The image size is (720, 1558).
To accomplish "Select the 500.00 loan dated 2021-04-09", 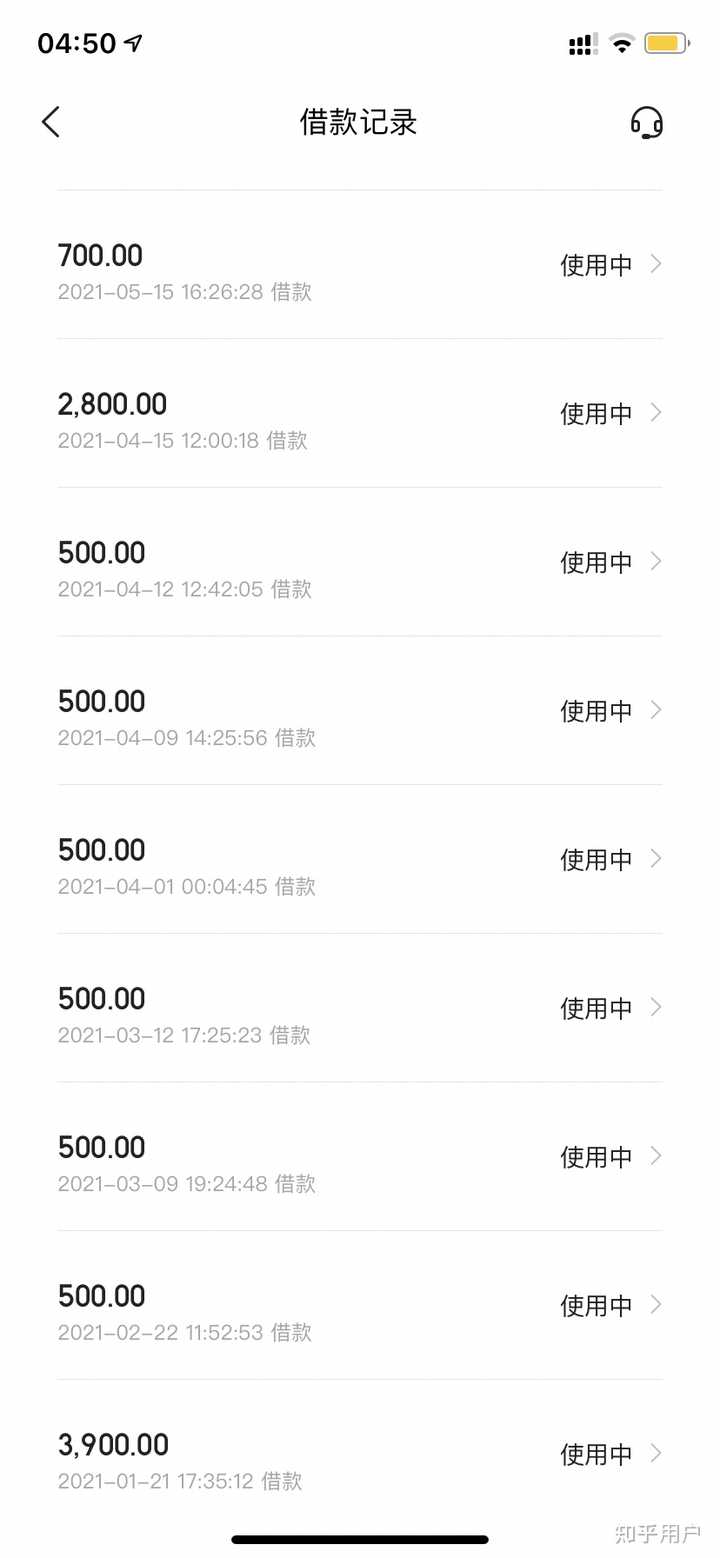I will tap(360, 710).
